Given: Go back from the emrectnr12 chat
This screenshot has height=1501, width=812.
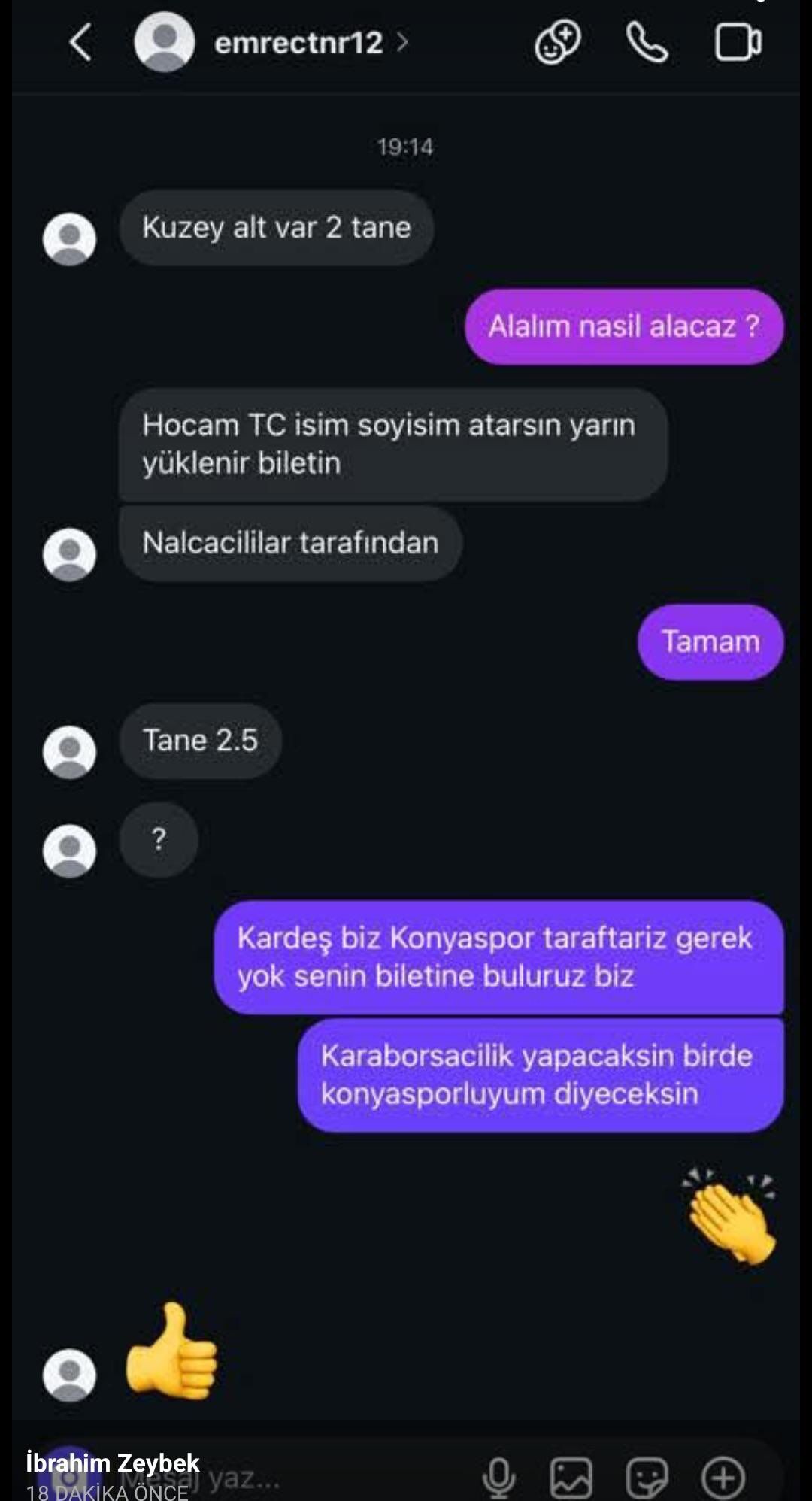Looking at the screenshot, I should (x=81, y=42).
